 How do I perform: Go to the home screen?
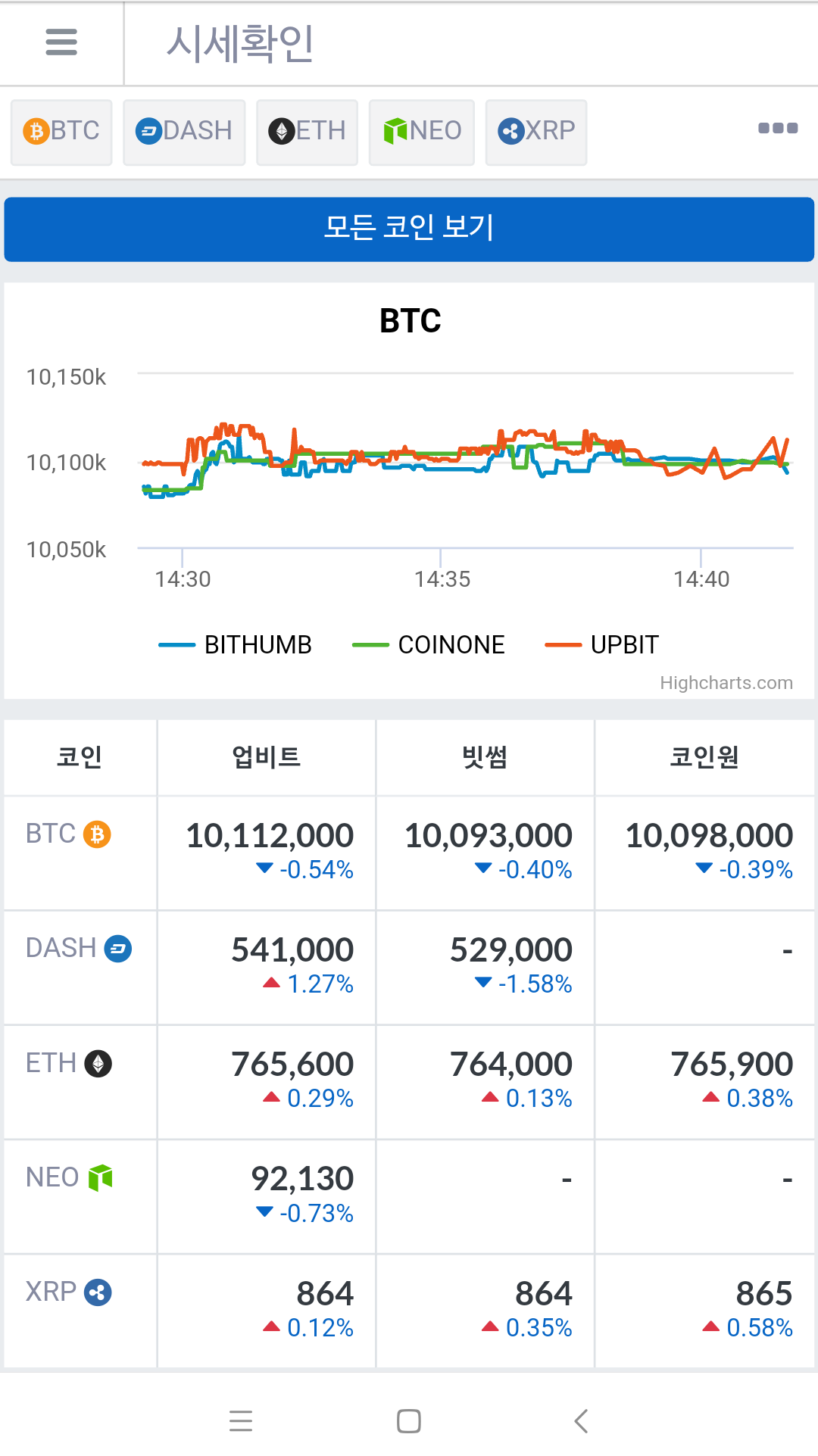pos(409,1421)
